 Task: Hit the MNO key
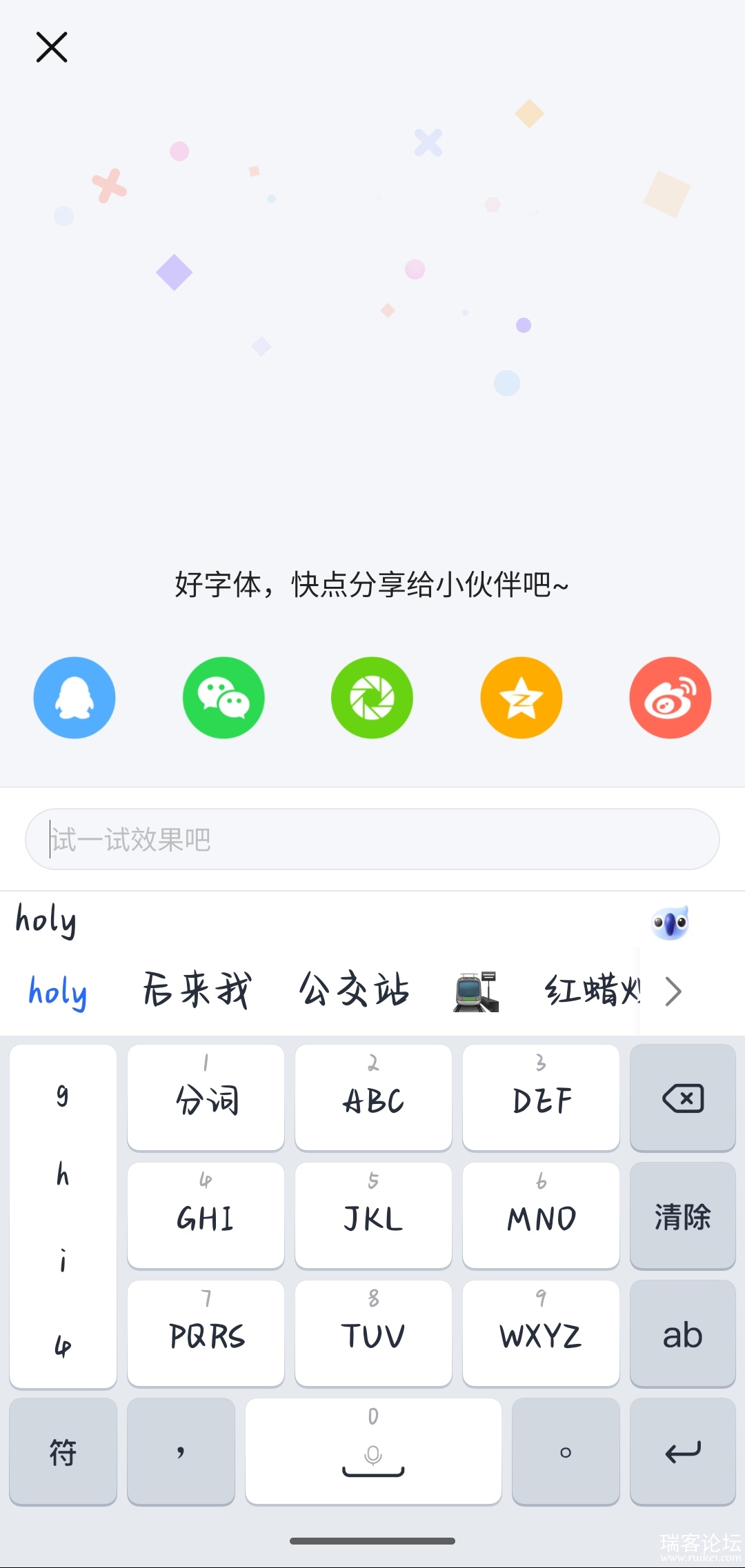point(541,1216)
